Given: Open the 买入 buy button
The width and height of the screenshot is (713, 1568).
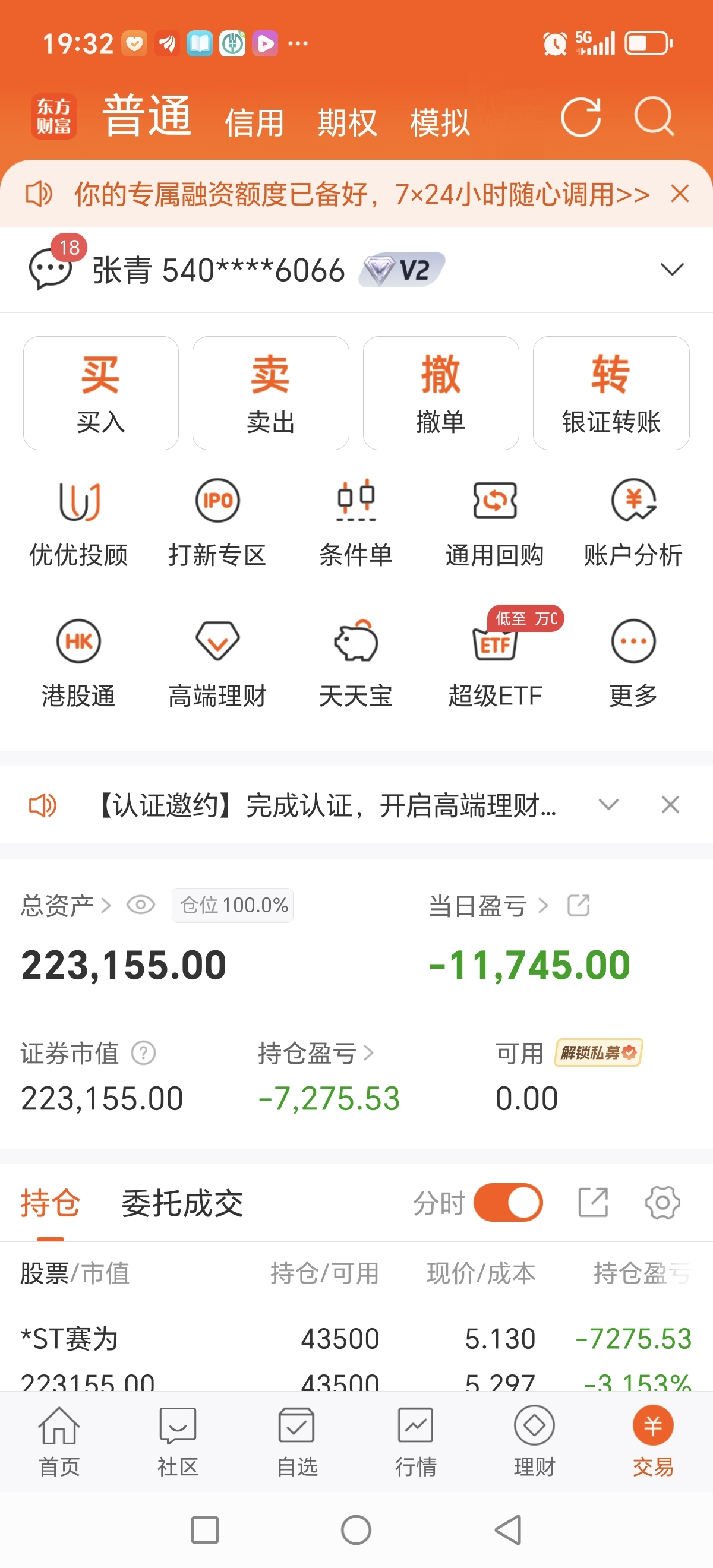Looking at the screenshot, I should click(101, 393).
